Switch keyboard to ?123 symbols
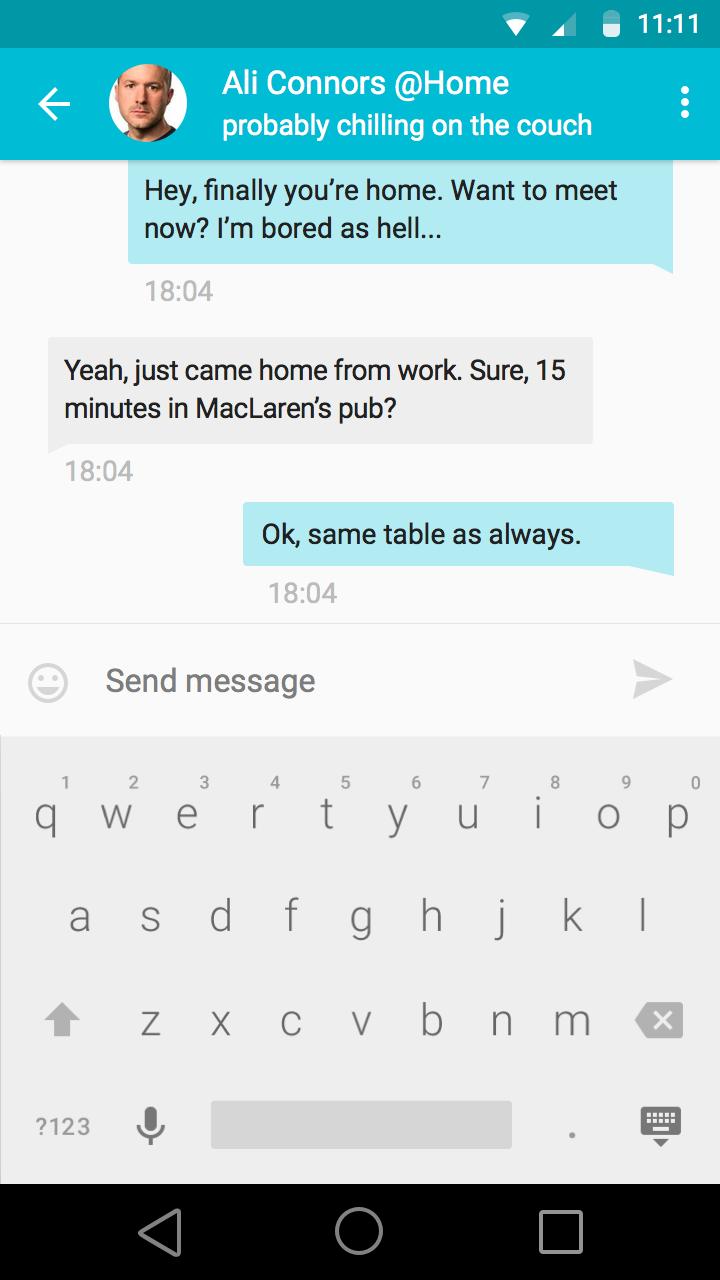 tap(62, 1126)
